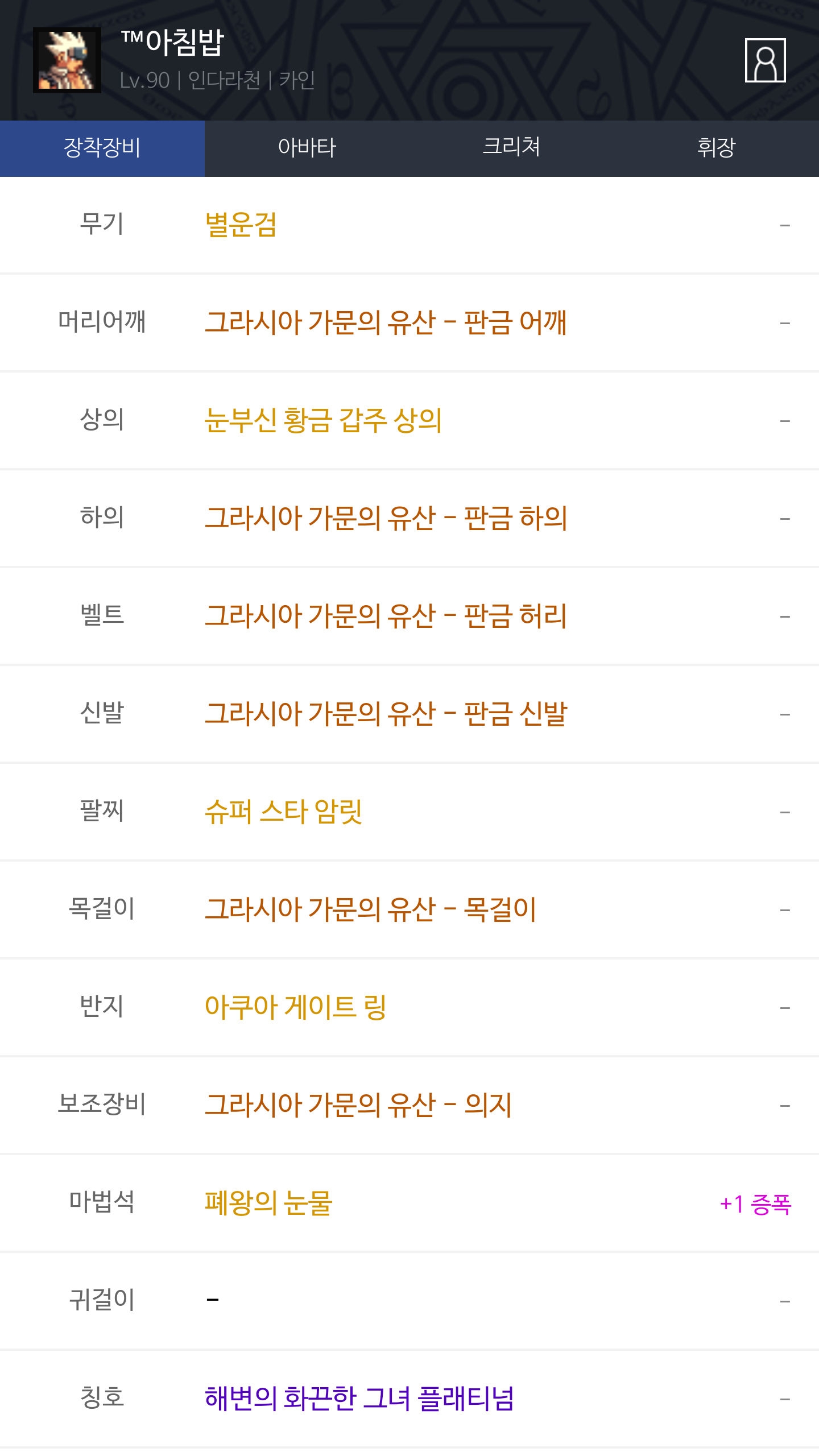Switch to the 휘장 tab
The width and height of the screenshot is (819, 1456).
click(x=717, y=148)
